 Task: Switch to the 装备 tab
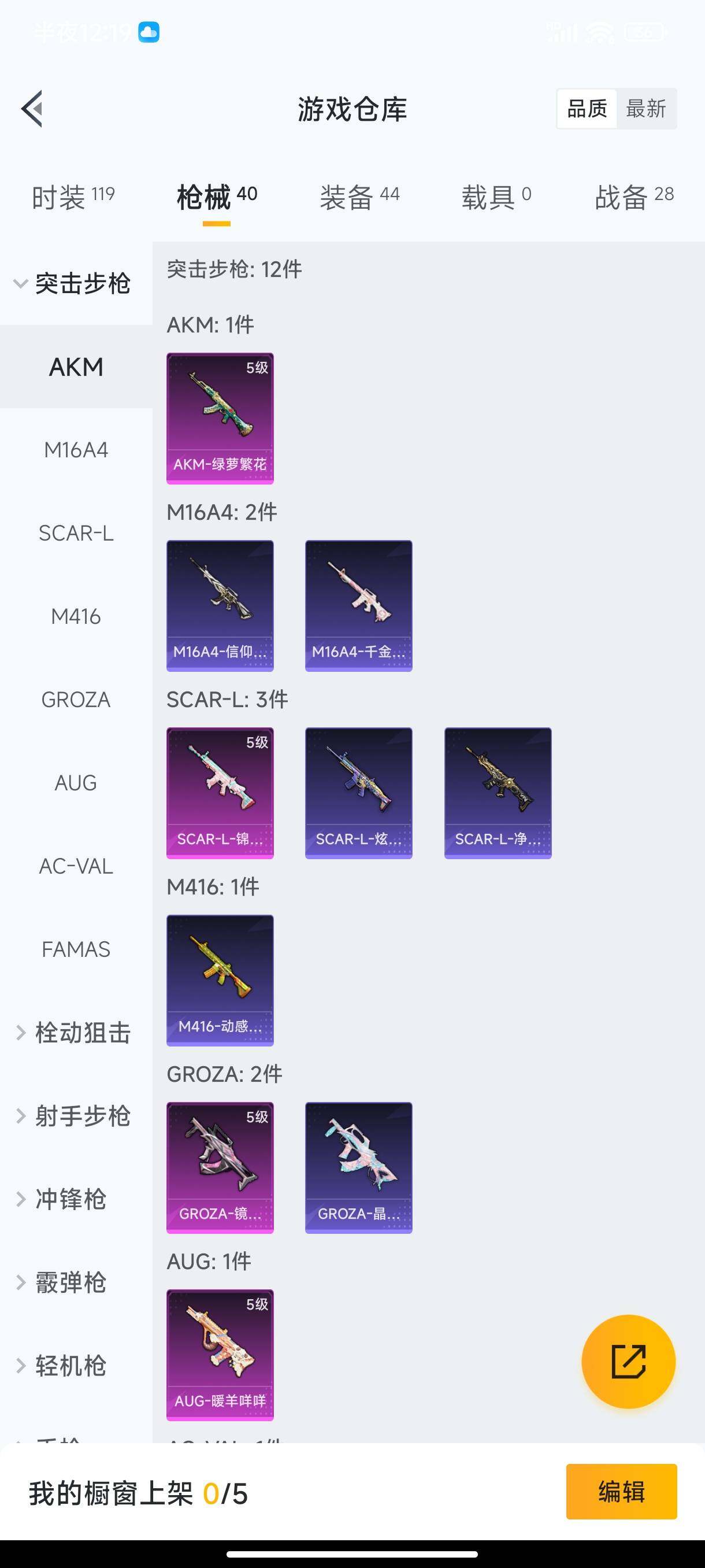point(359,197)
